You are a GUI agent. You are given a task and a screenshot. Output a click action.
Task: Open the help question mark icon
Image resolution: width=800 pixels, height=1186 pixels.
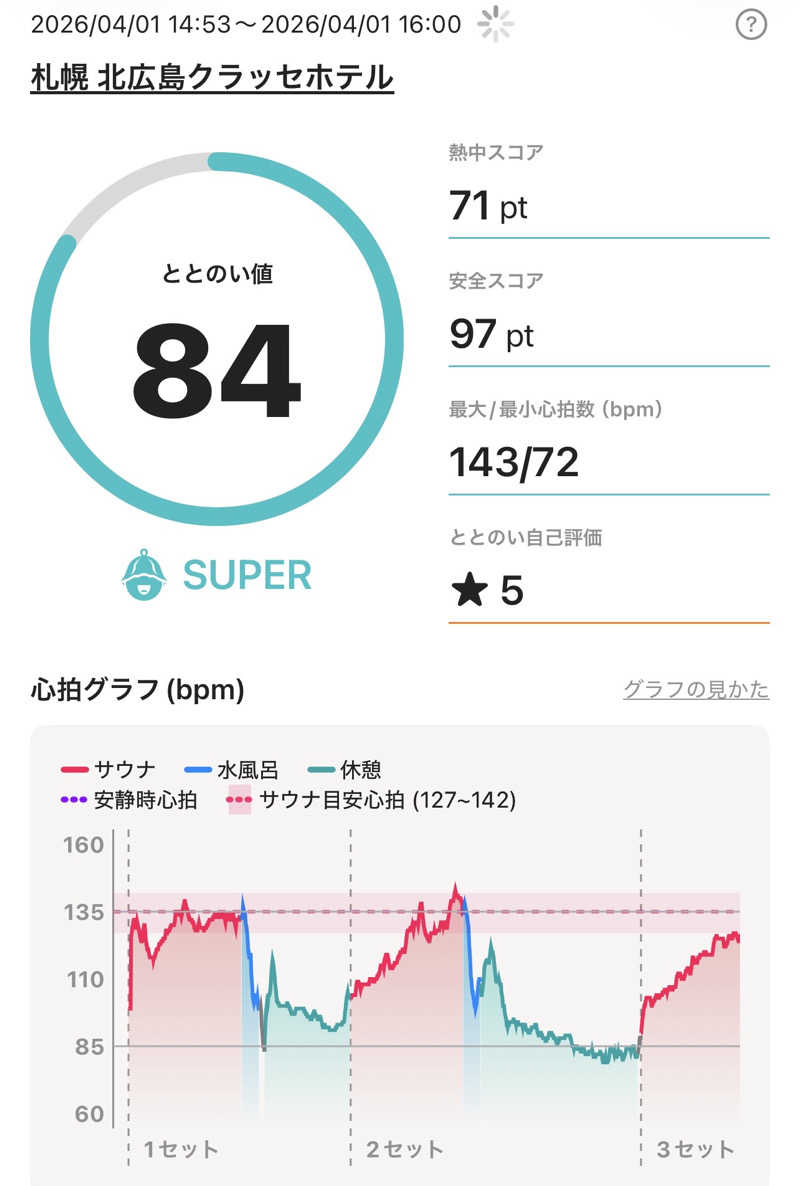pos(751,25)
